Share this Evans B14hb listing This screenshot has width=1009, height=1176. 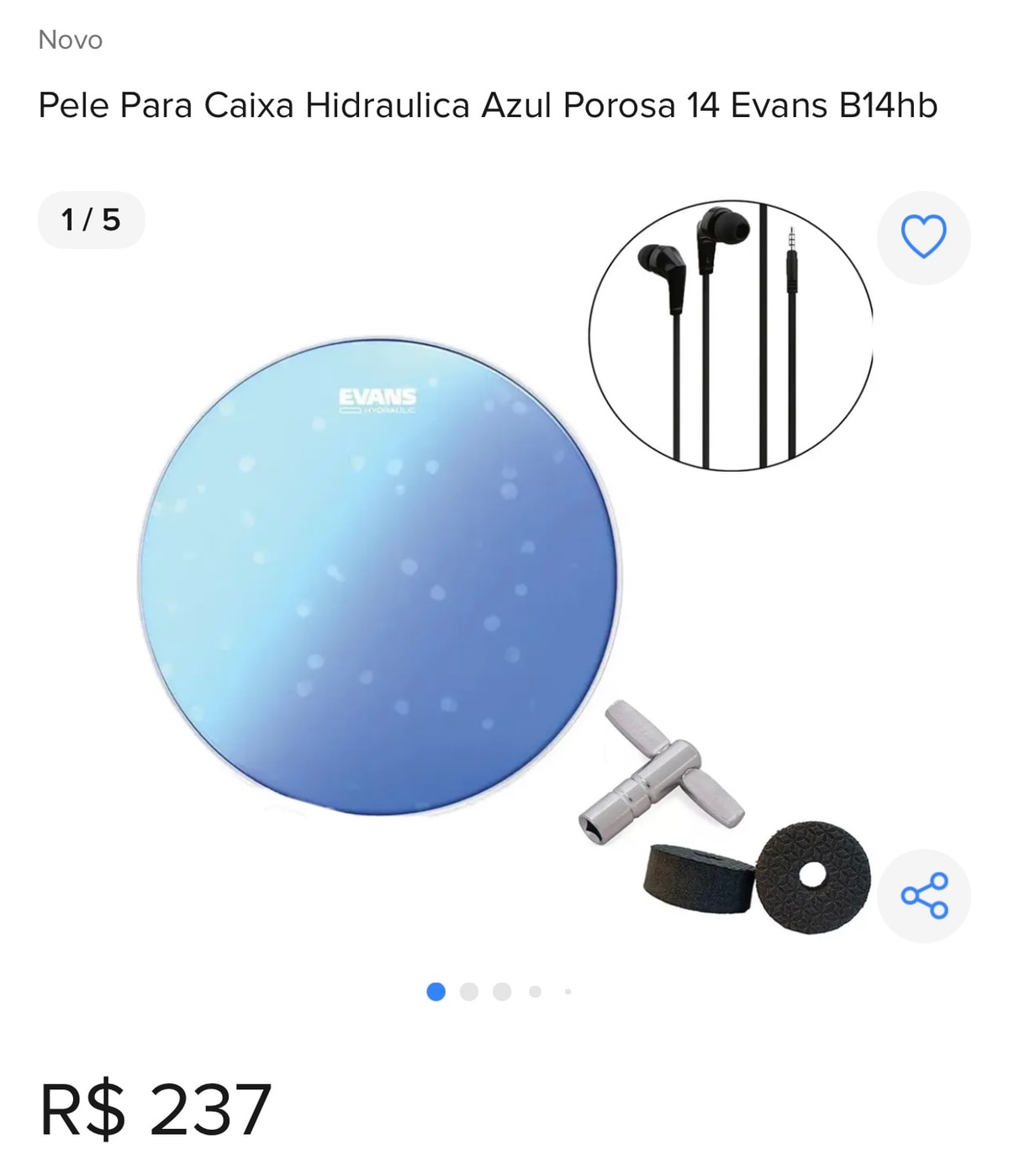tap(923, 895)
